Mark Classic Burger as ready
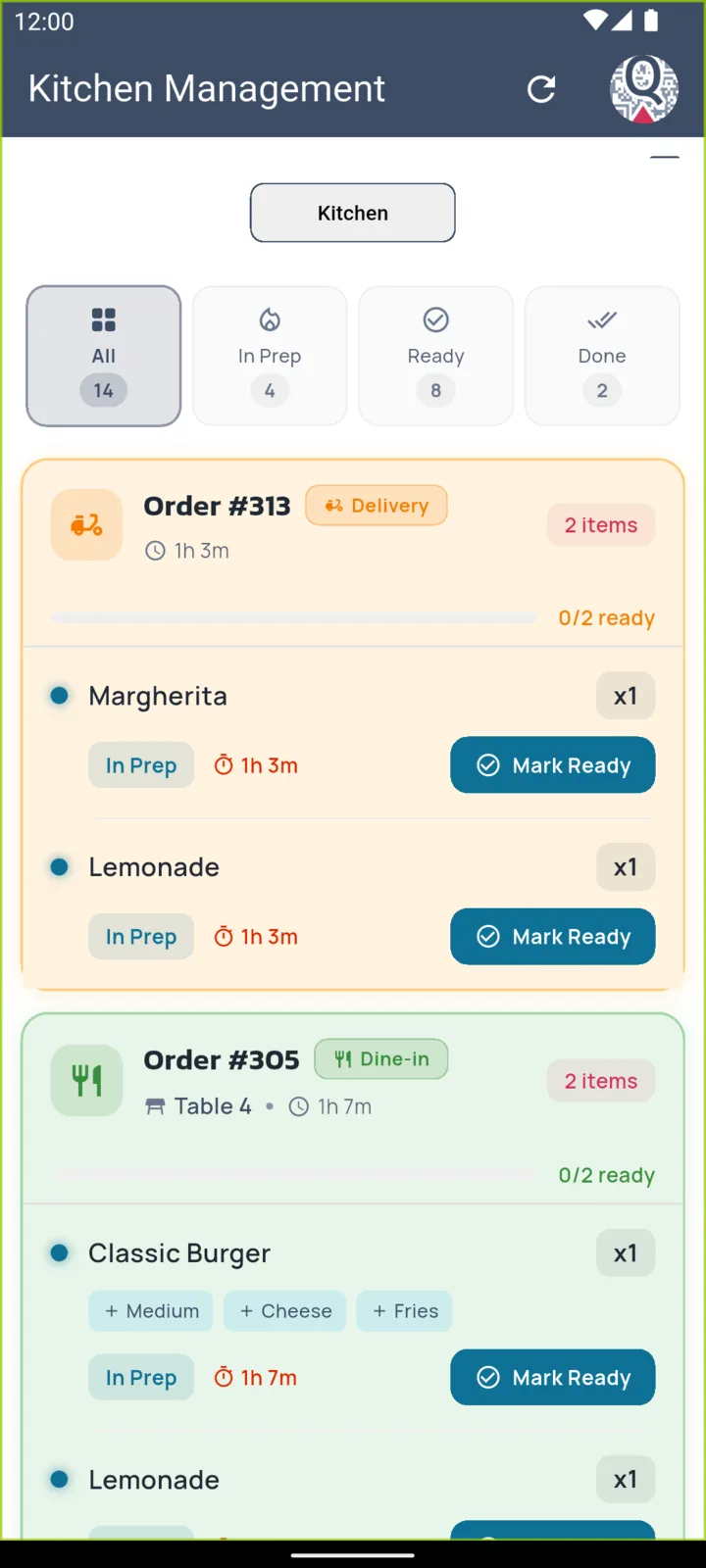The width and height of the screenshot is (706, 1568). click(x=553, y=1378)
